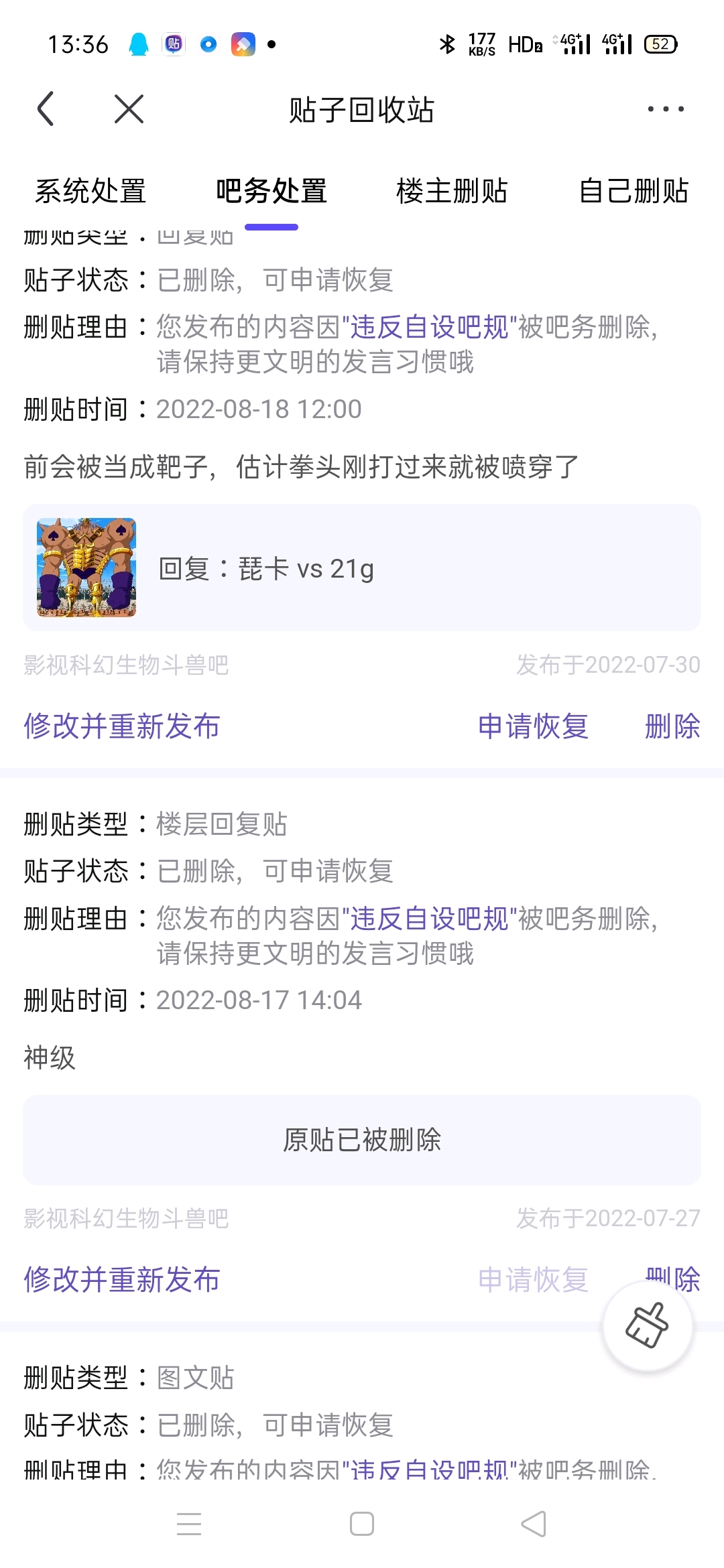This screenshot has width=724, height=1568.
Task: Tap the floating broom clean-up button
Action: pos(648,1325)
